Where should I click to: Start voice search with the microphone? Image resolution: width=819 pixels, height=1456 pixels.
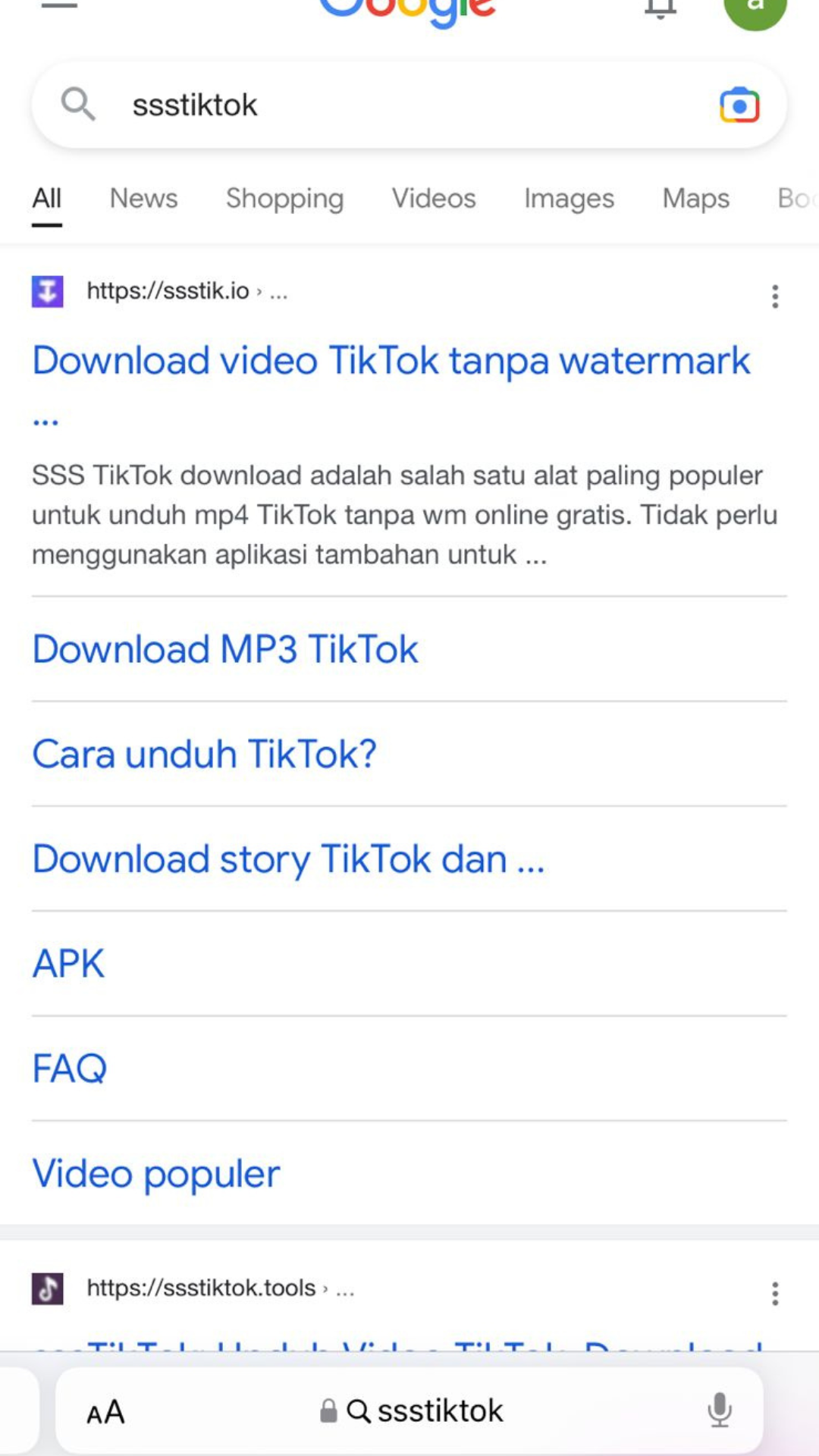click(719, 1410)
